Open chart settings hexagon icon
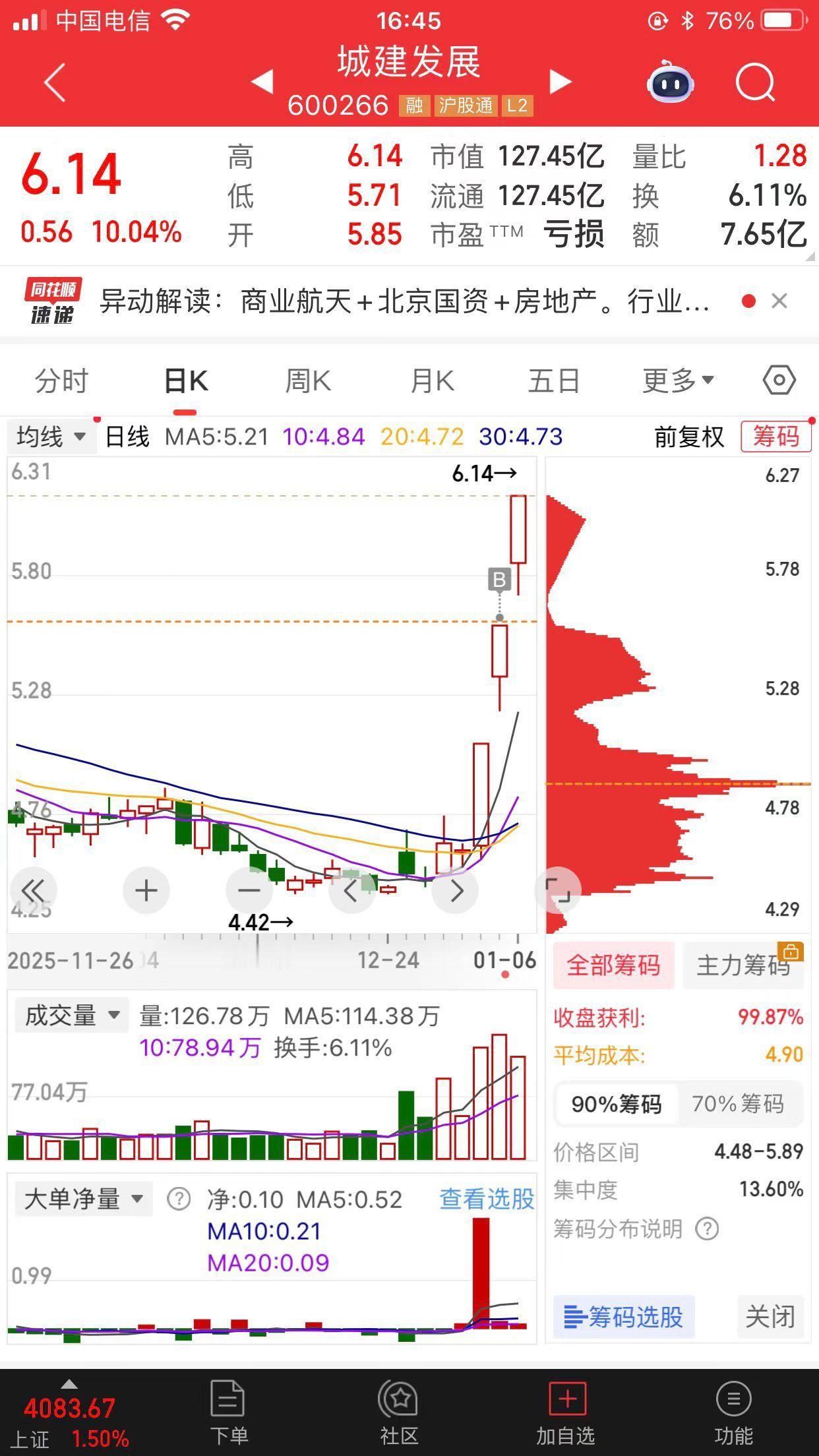The width and height of the screenshot is (819, 1456). click(x=779, y=380)
